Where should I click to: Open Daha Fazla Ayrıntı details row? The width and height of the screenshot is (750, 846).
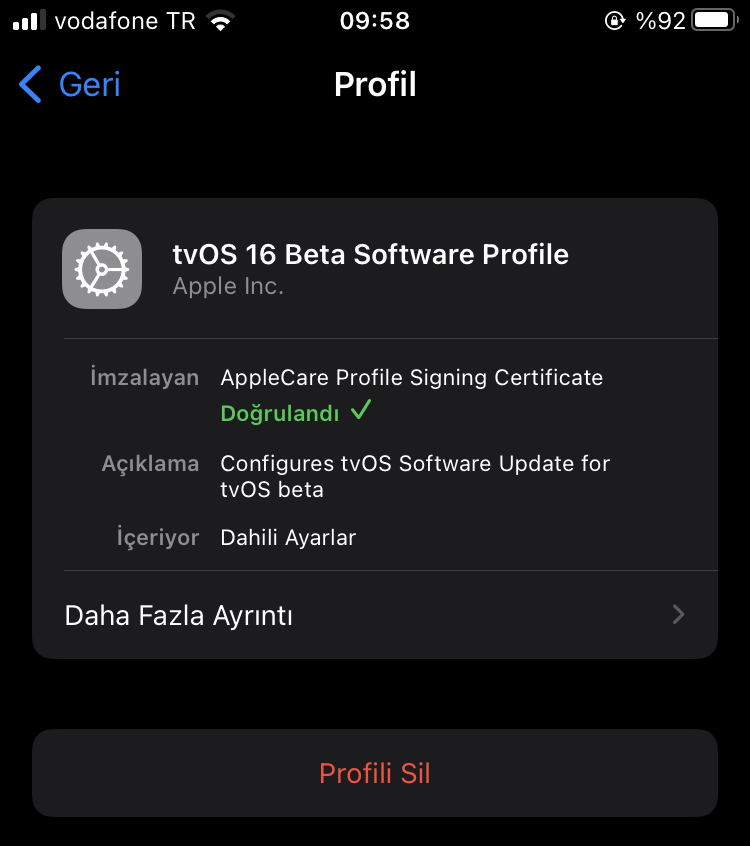coord(375,615)
